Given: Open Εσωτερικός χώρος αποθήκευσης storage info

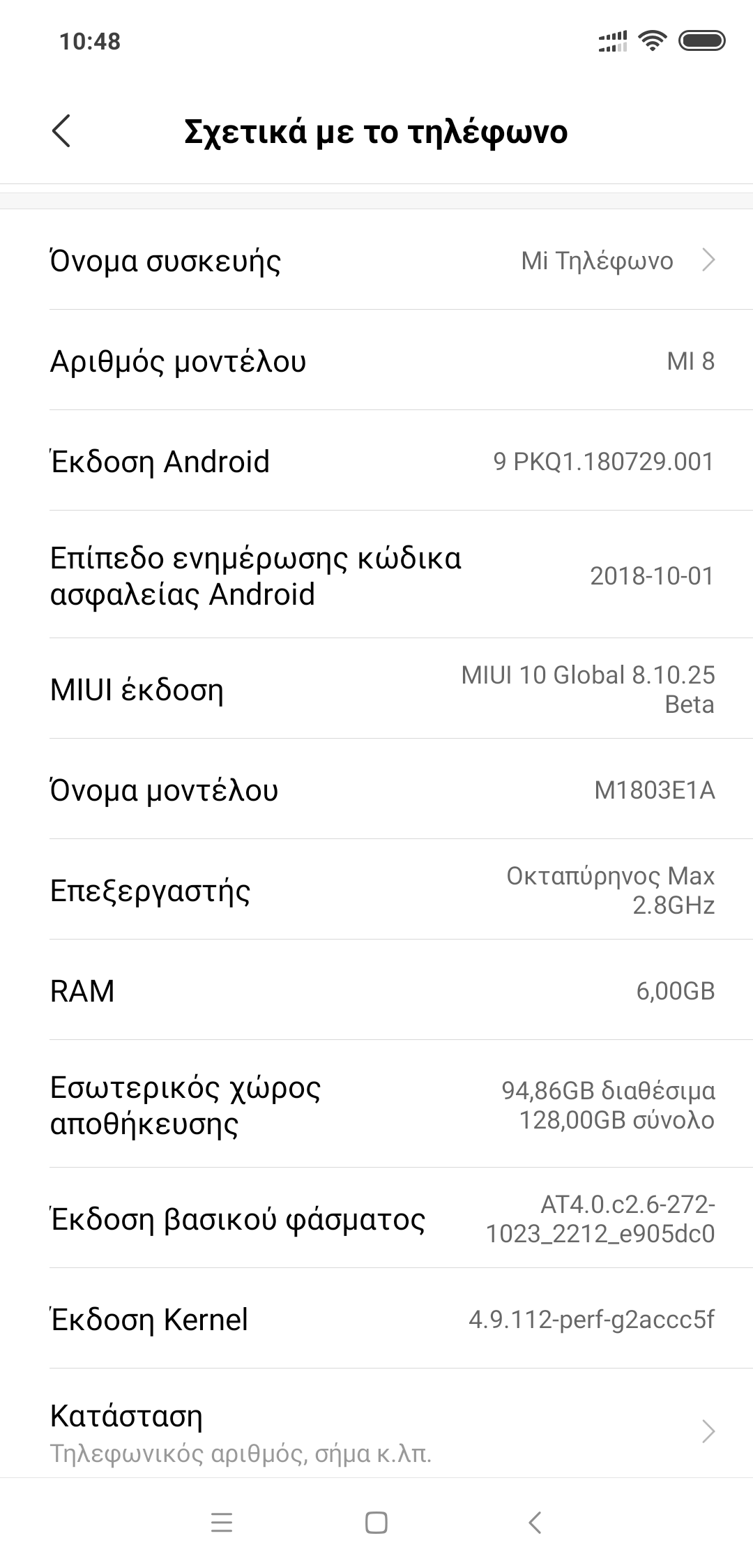Looking at the screenshot, I should click(x=376, y=1105).
